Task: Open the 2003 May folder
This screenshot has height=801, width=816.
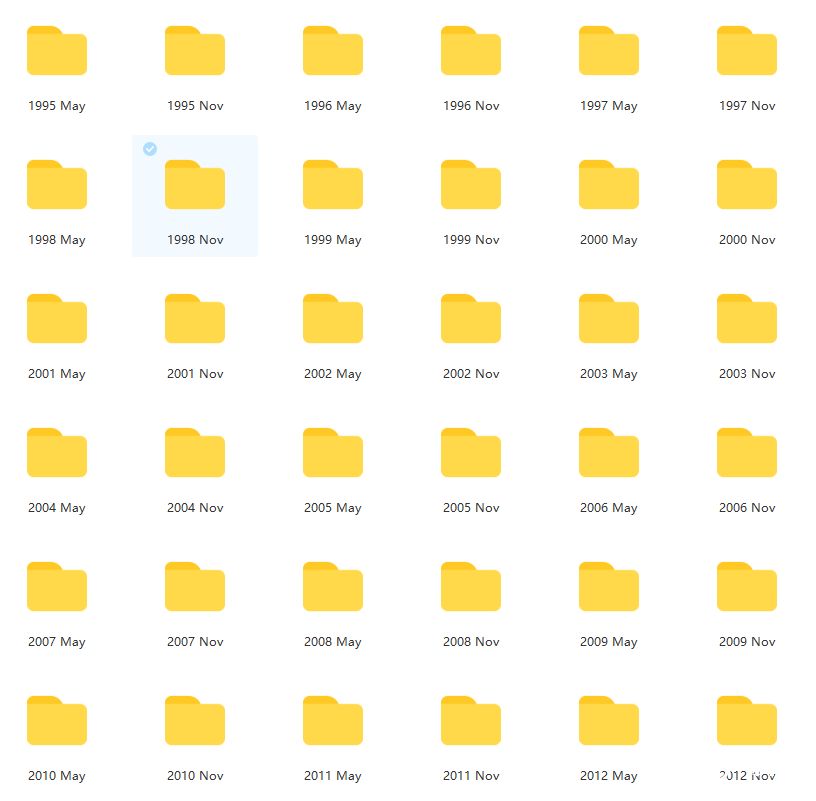Action: coord(608,320)
